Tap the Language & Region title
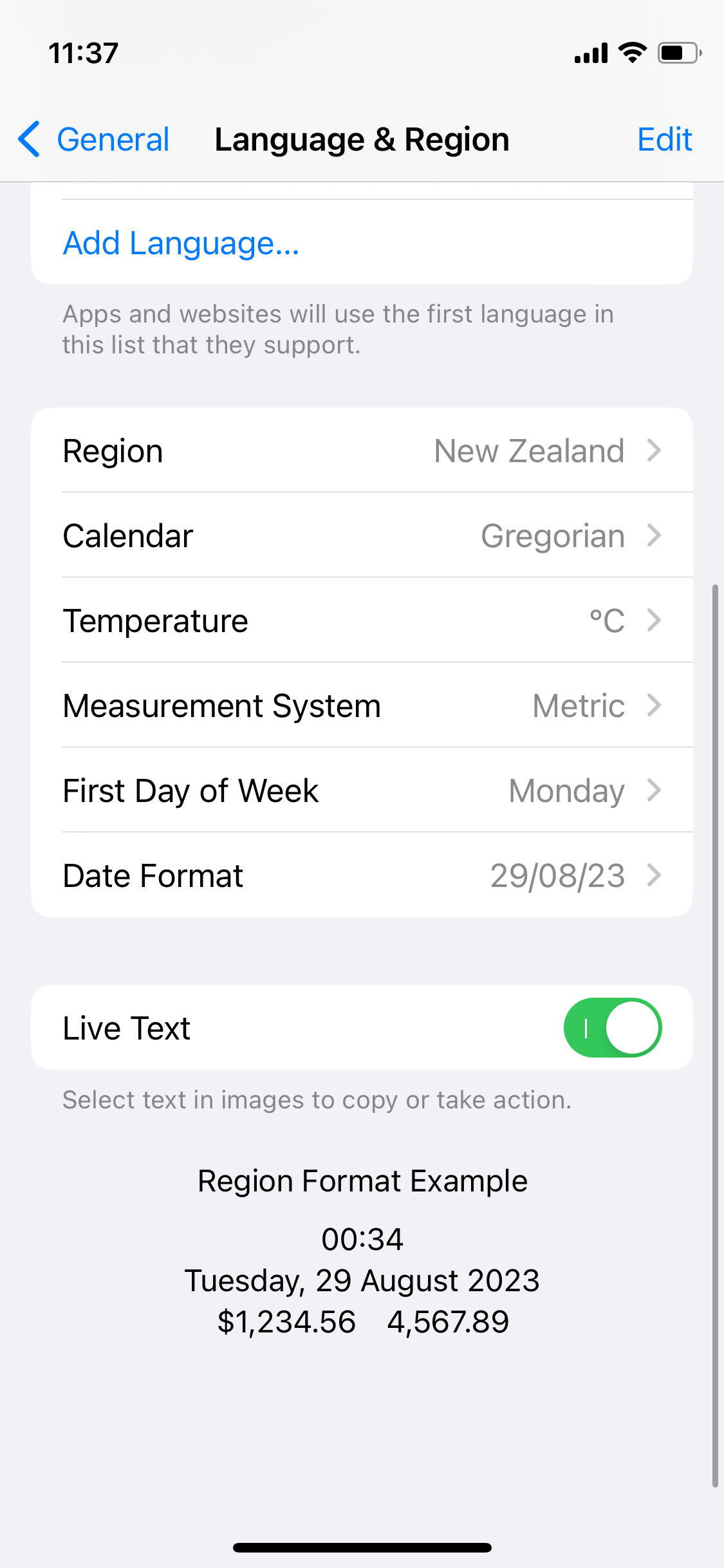 click(362, 139)
